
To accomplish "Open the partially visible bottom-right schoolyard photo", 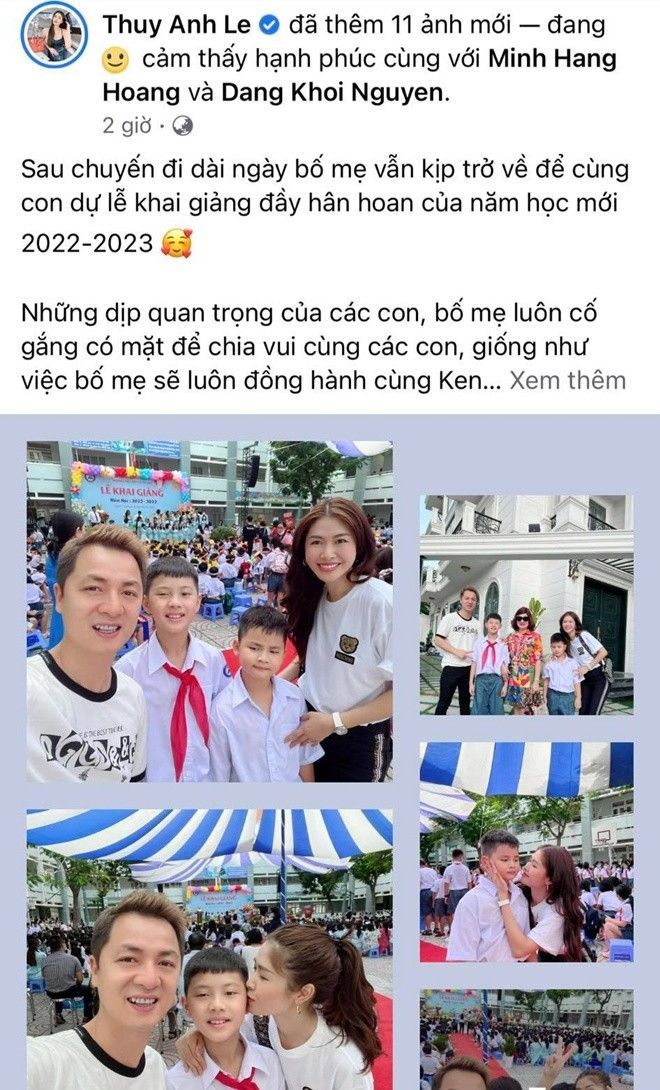I will pyautogui.click(x=526, y=1039).
